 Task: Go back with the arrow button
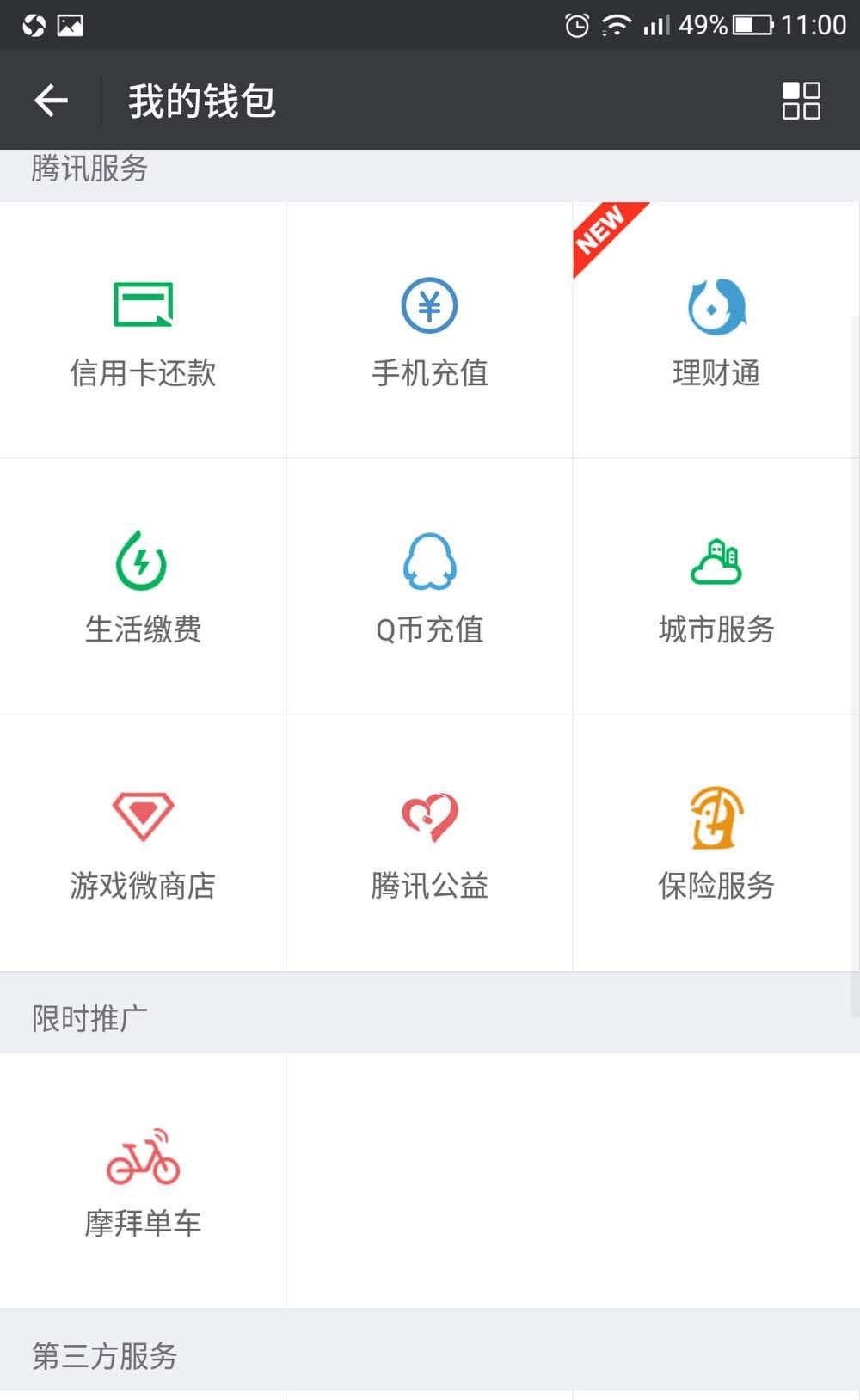[x=51, y=100]
